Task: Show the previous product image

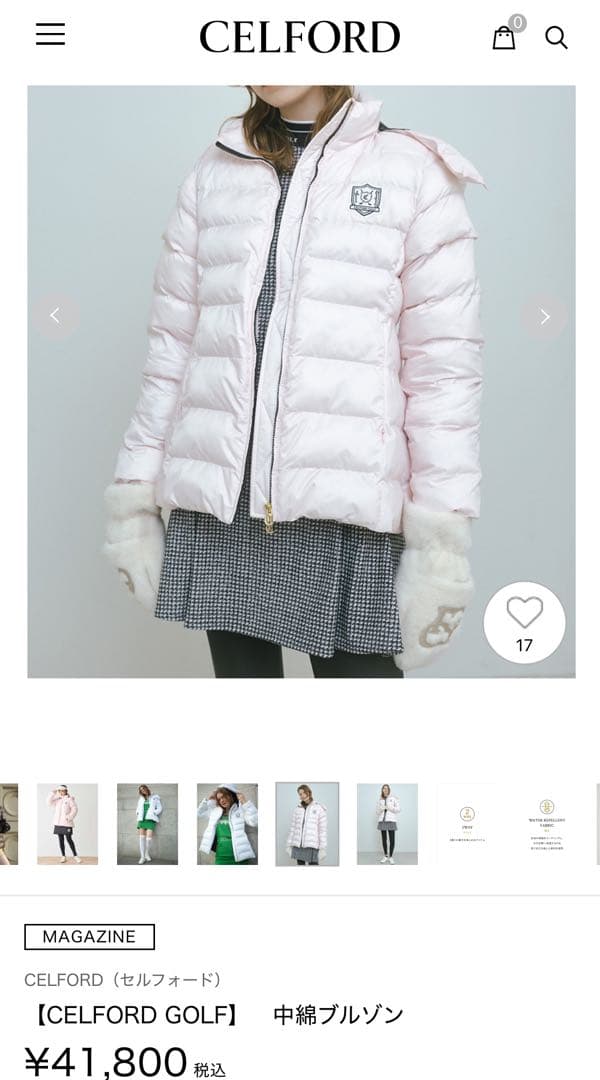Action: pyautogui.click(x=55, y=316)
